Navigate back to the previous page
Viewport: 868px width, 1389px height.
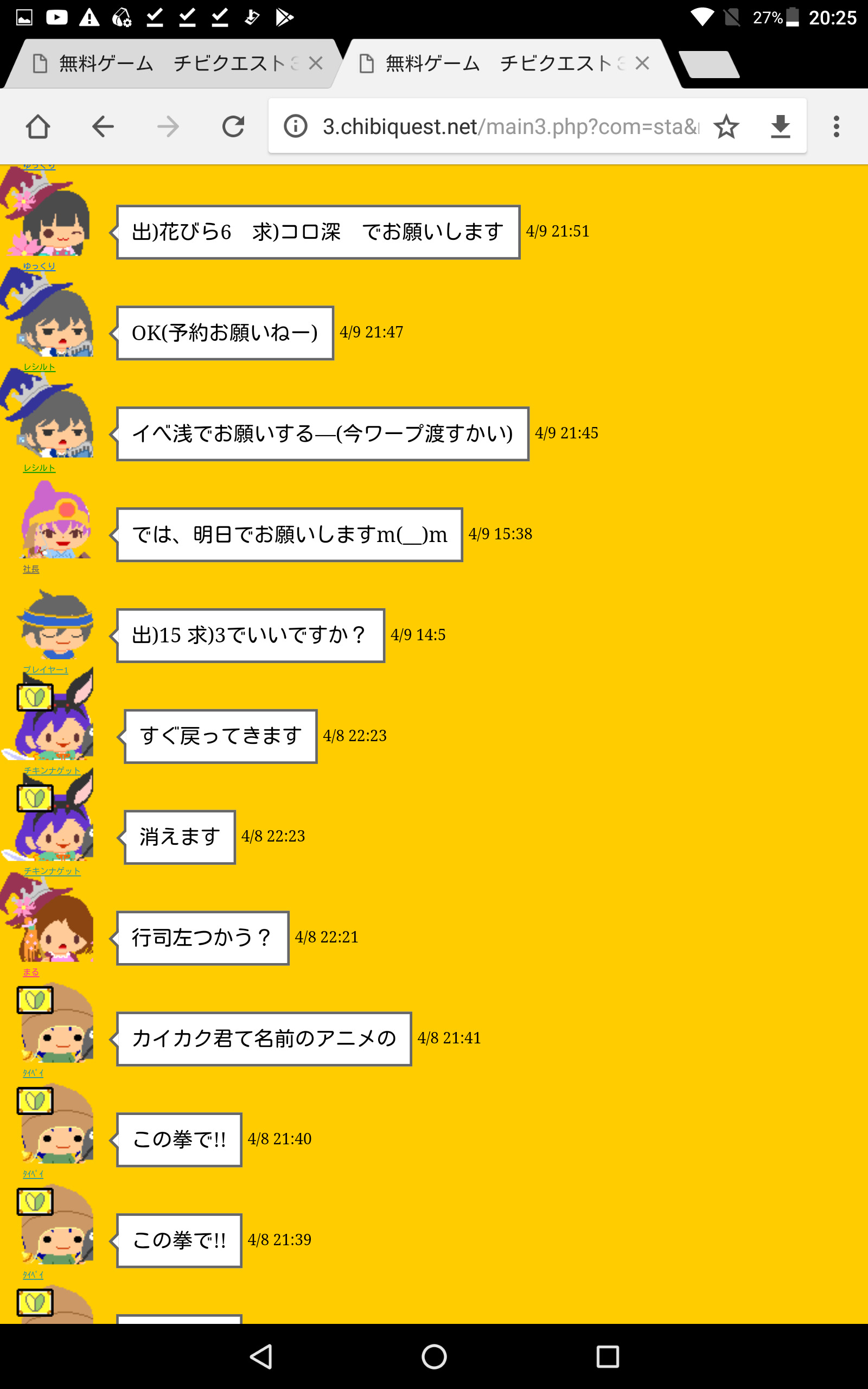pos(103,126)
